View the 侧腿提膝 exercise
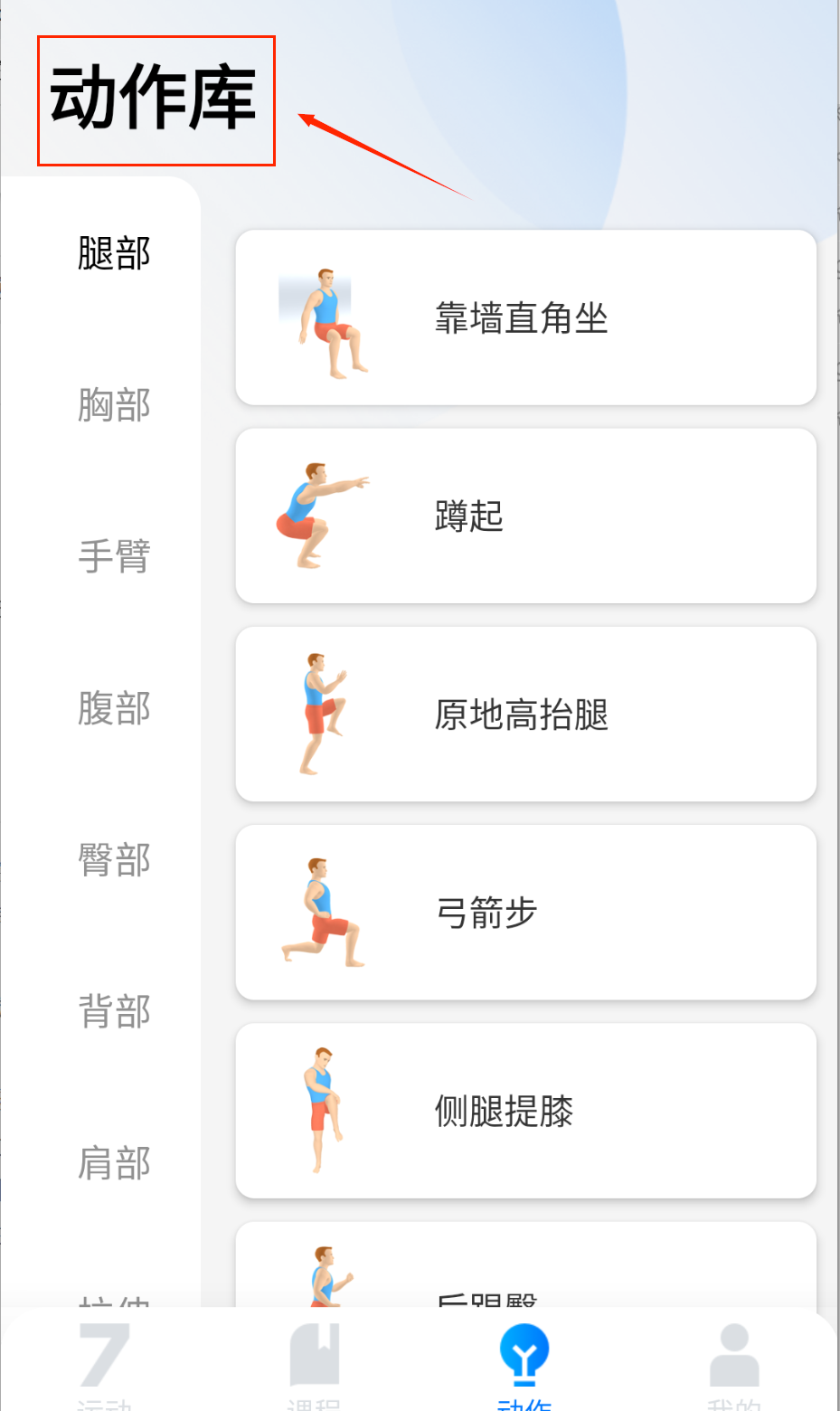Image resolution: width=840 pixels, height=1411 pixels. pyautogui.click(x=525, y=1111)
